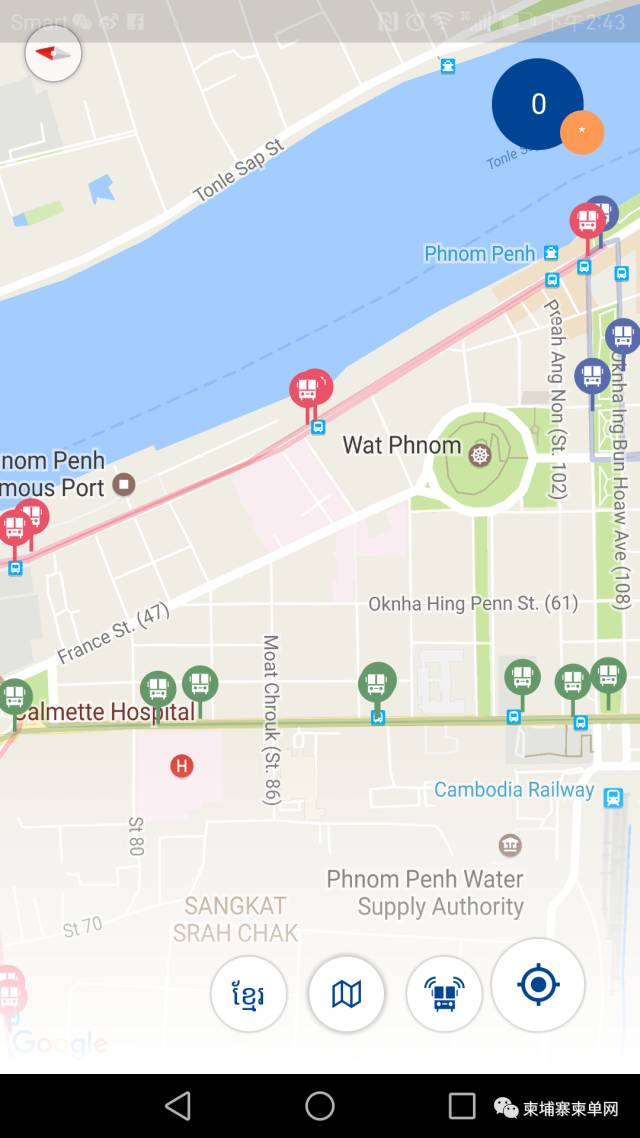Open the blue counter bubble showing 0
The image size is (640, 1138).
point(537,104)
